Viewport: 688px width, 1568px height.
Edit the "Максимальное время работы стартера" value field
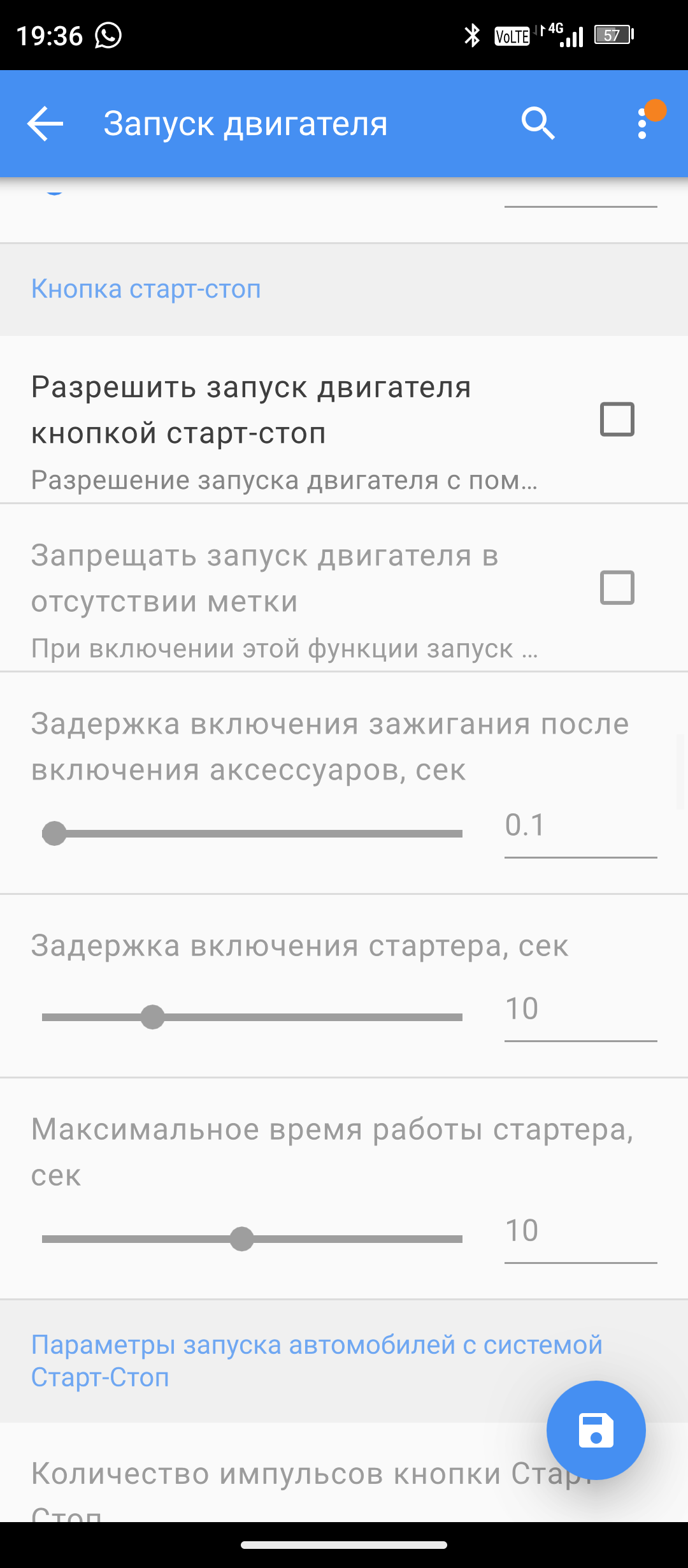[x=580, y=1231]
